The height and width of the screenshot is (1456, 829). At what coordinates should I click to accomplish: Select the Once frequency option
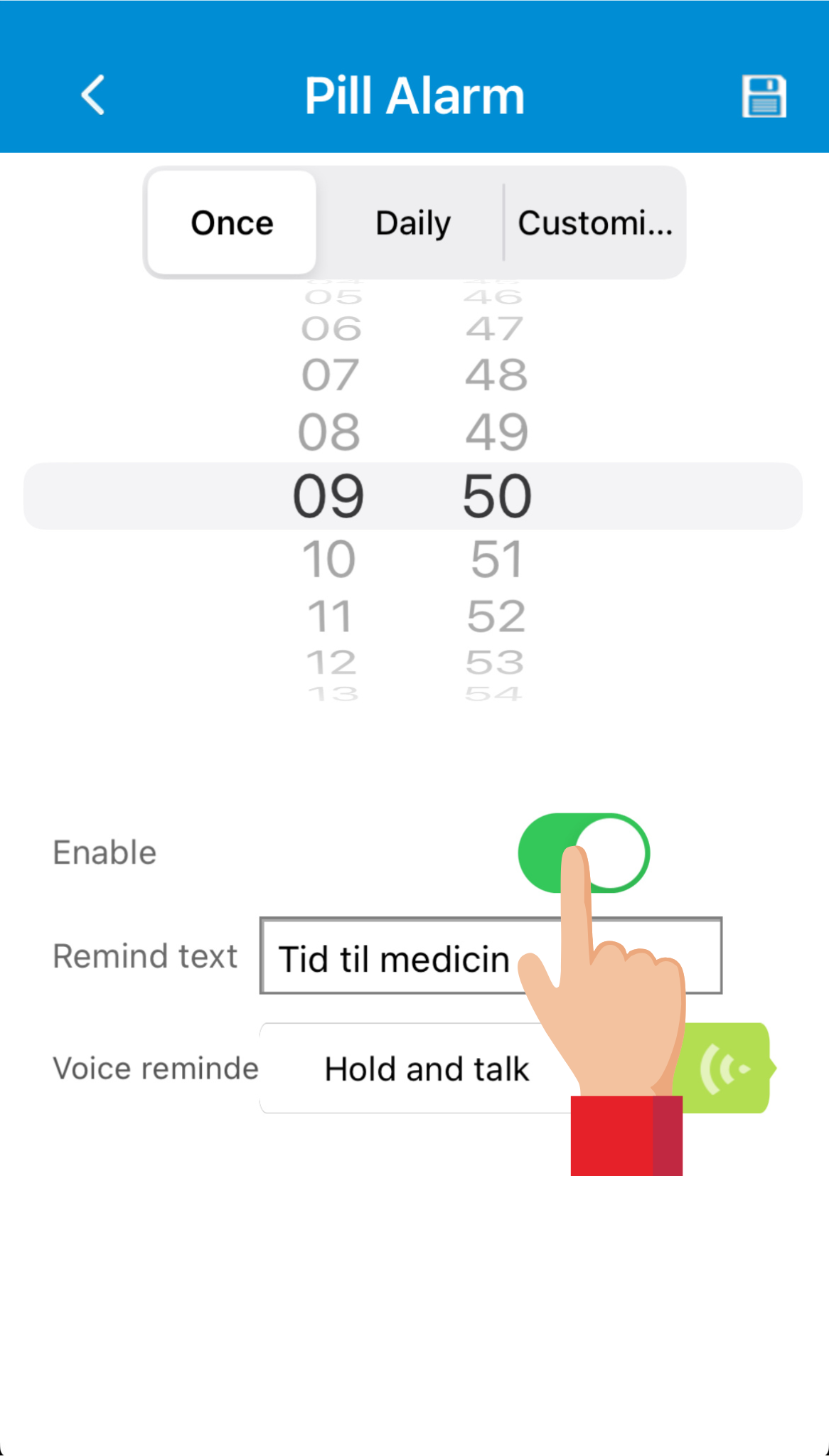pyautogui.click(x=232, y=223)
